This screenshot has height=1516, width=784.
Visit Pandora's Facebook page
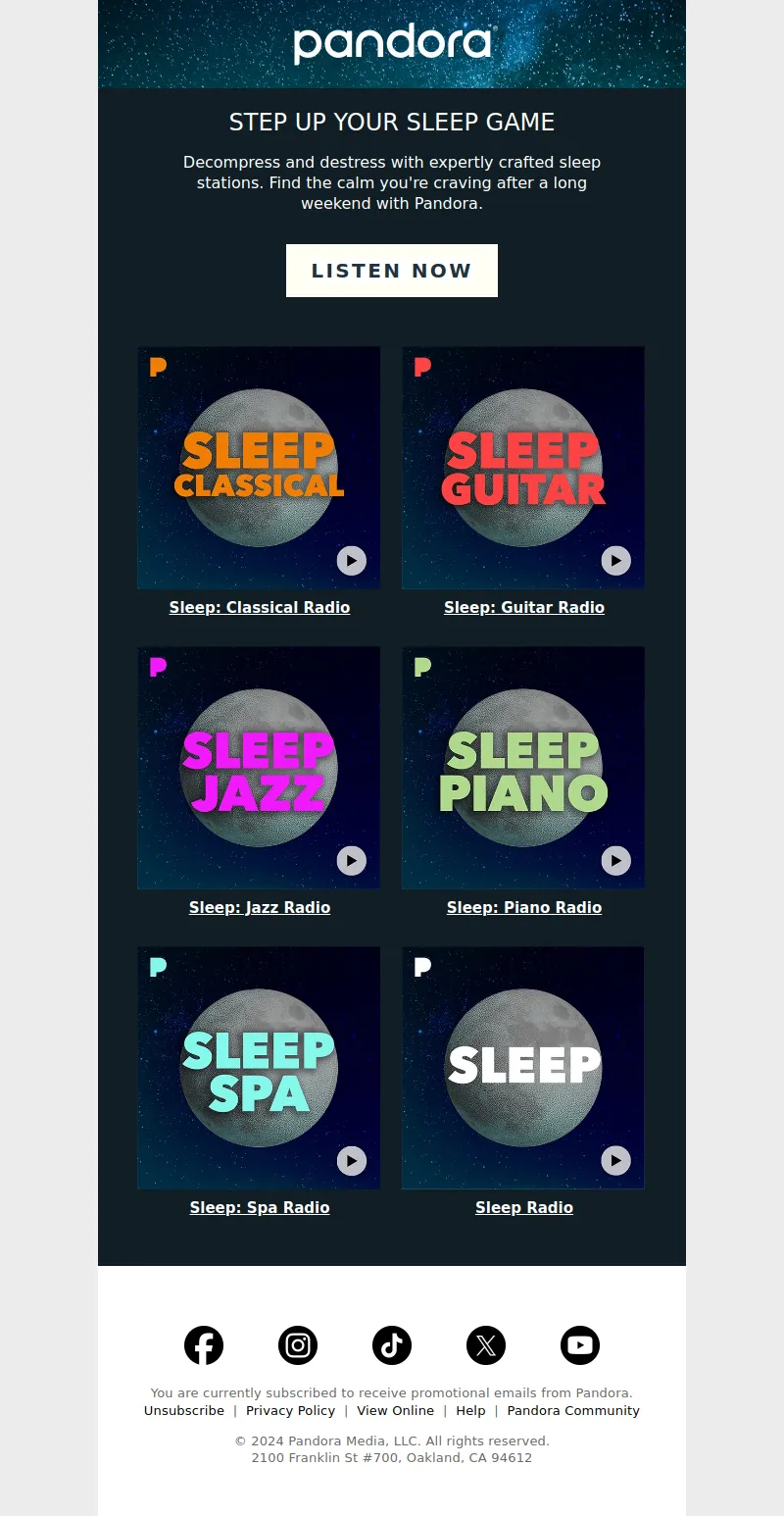pyautogui.click(x=204, y=1345)
